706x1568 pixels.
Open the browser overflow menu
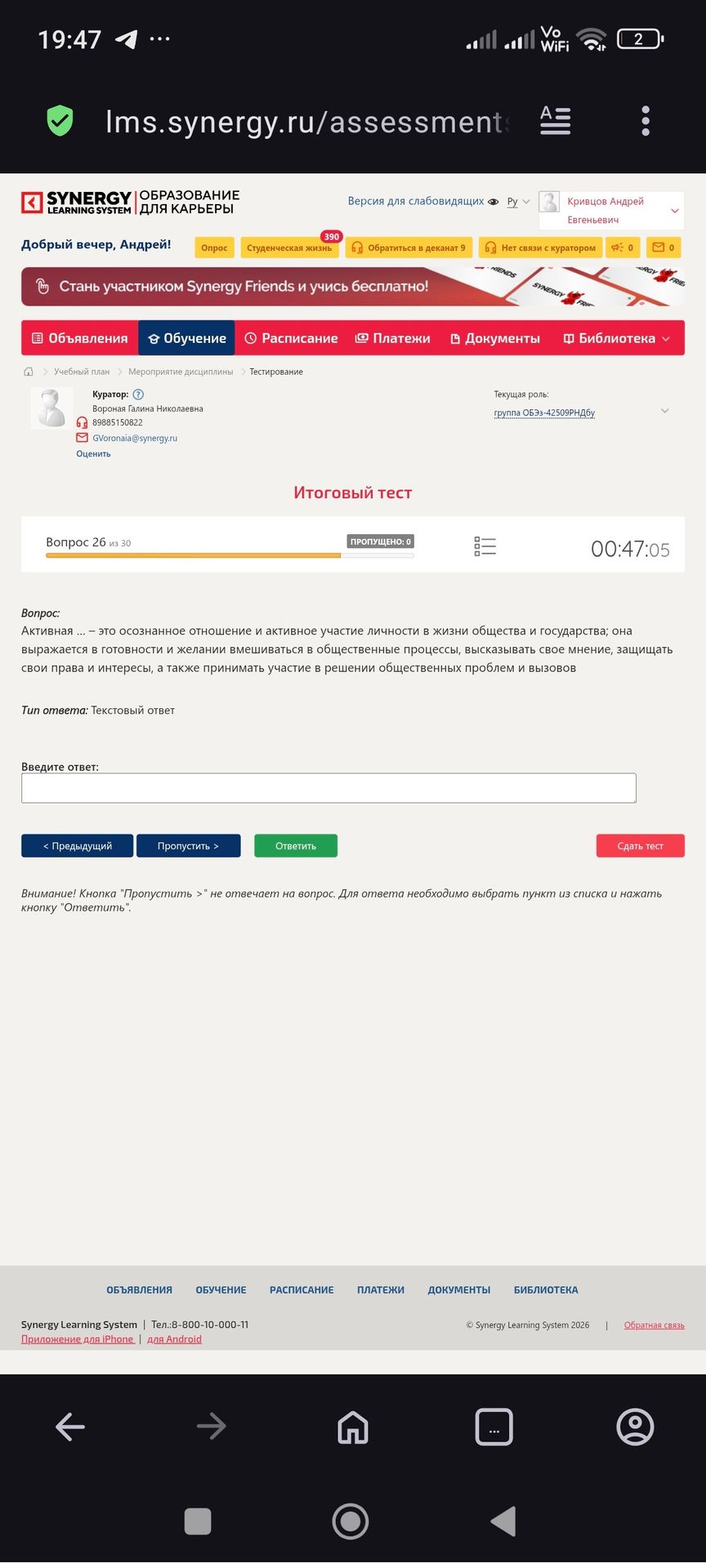[645, 121]
